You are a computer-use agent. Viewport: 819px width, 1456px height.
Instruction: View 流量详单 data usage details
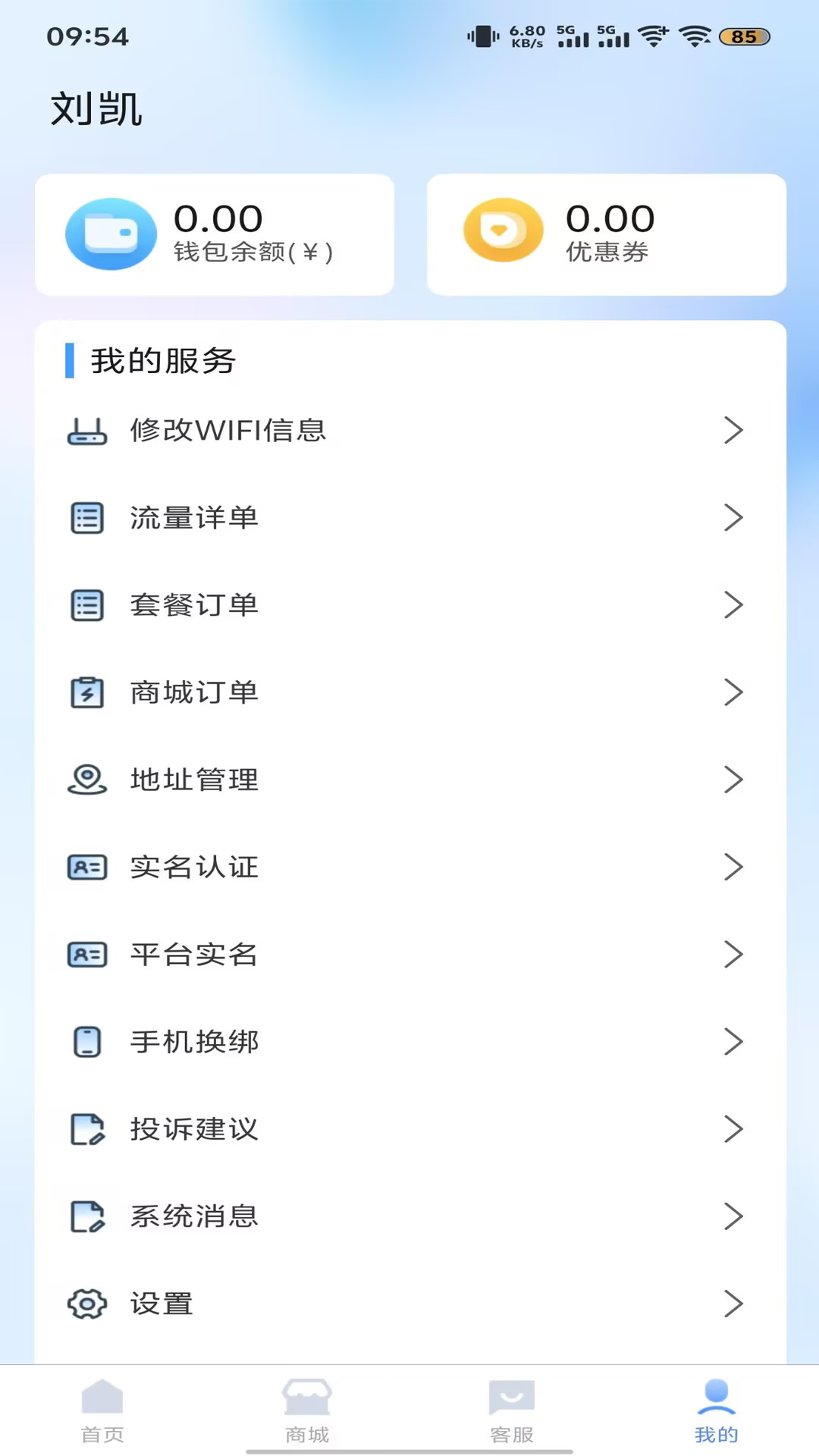coord(409,518)
